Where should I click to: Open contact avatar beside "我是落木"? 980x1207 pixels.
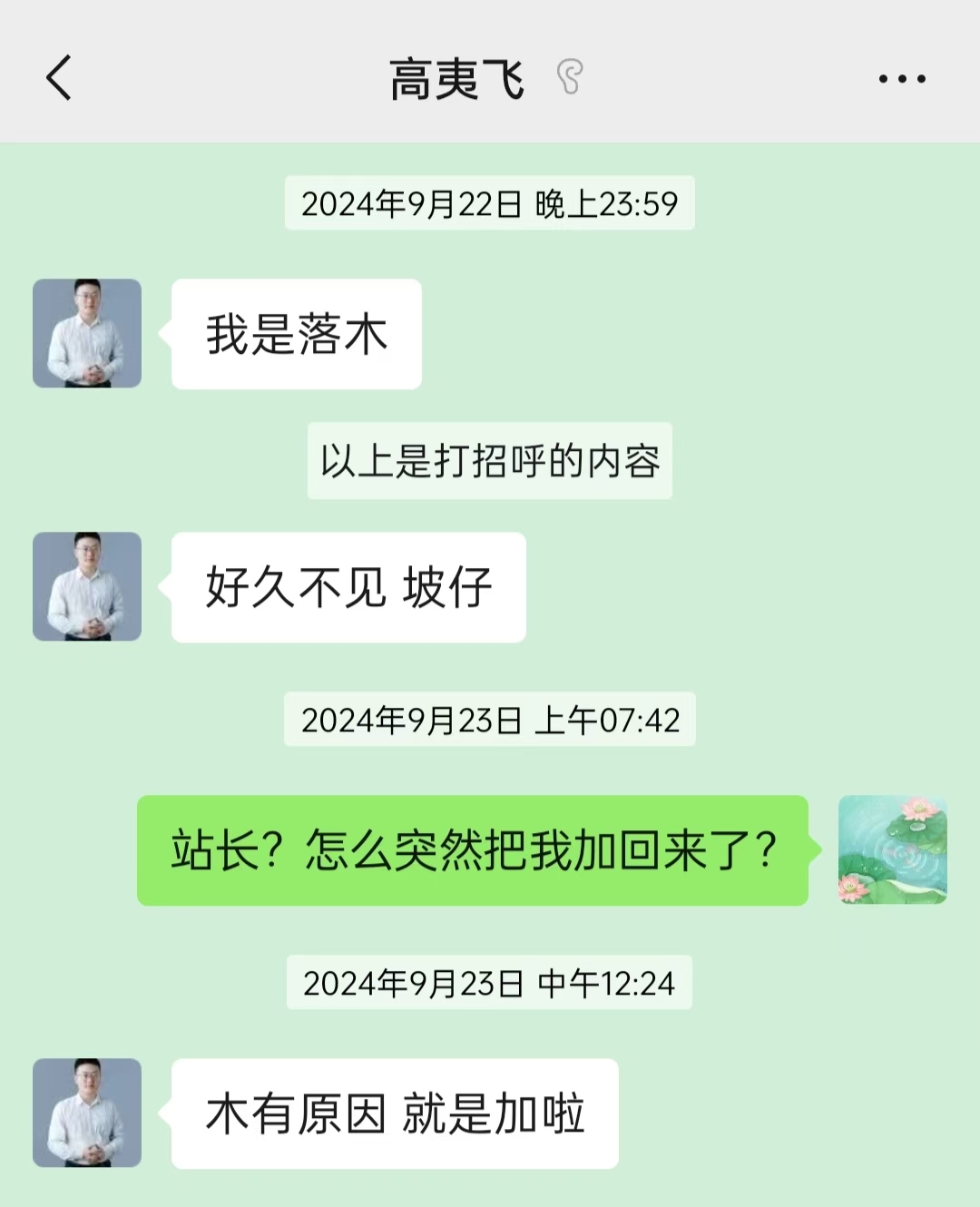click(87, 333)
